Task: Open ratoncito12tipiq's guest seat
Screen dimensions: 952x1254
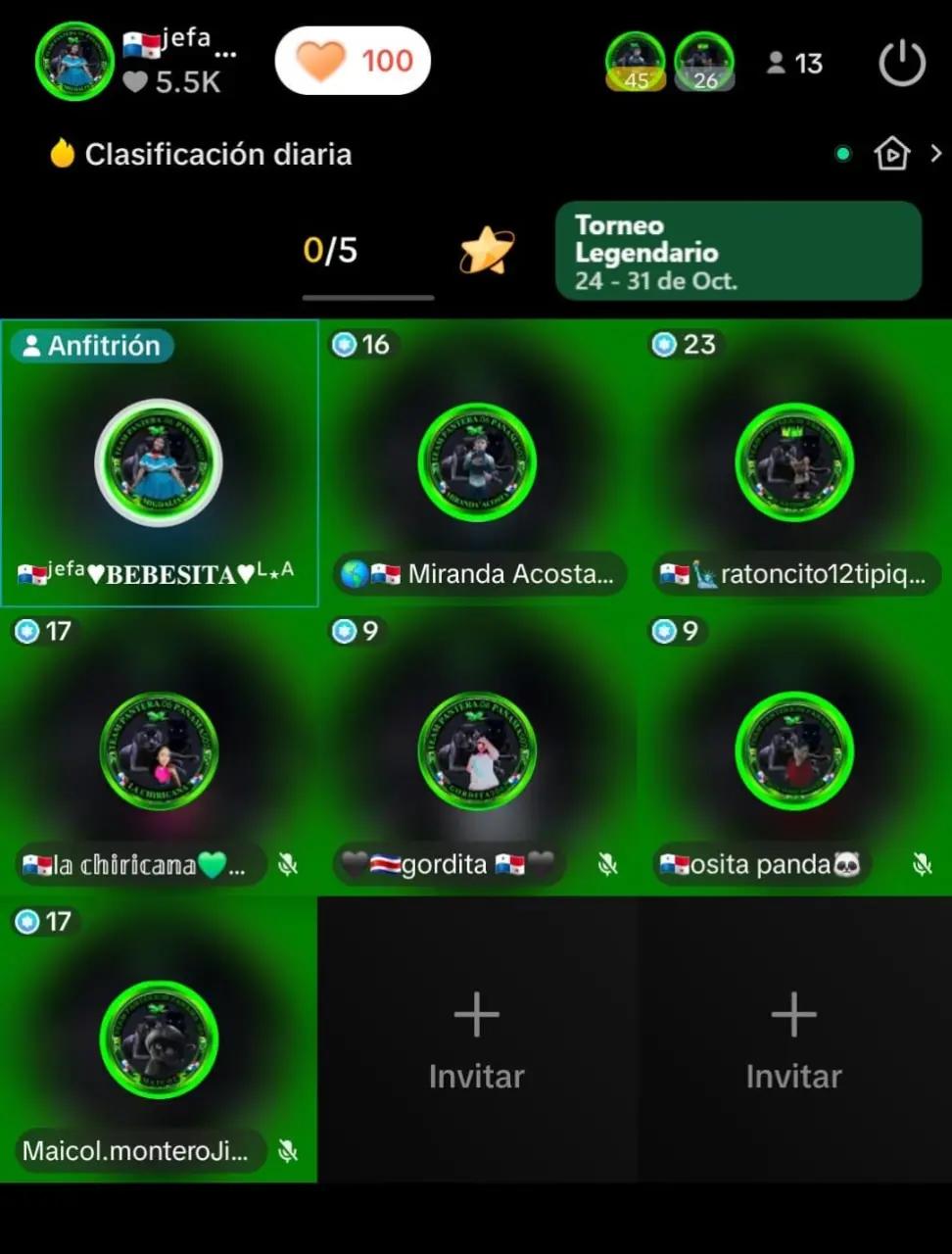Action: click(x=794, y=462)
